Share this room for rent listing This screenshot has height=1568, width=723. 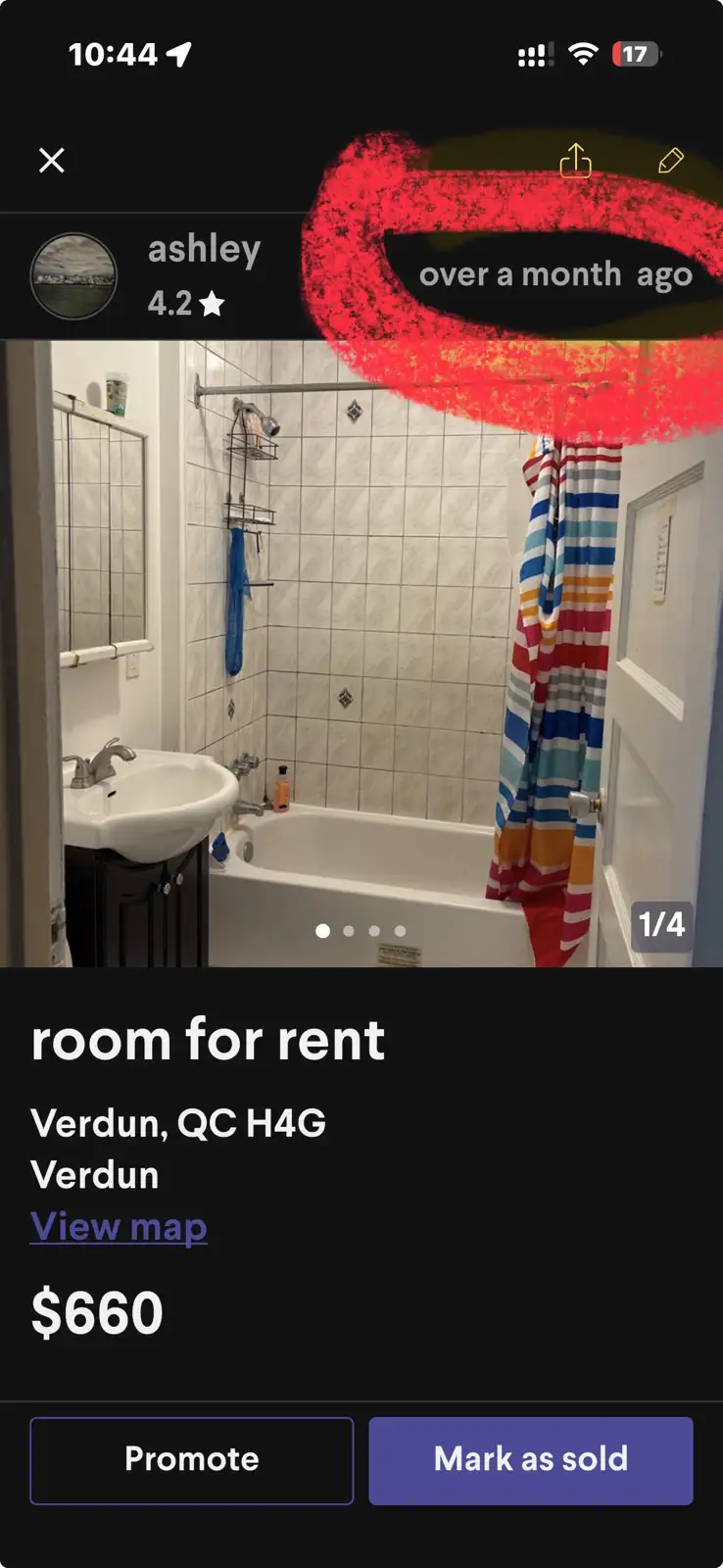[x=575, y=161]
